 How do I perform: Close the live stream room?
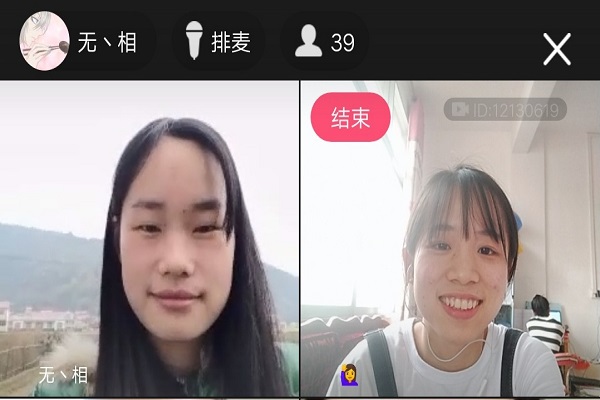(557, 47)
